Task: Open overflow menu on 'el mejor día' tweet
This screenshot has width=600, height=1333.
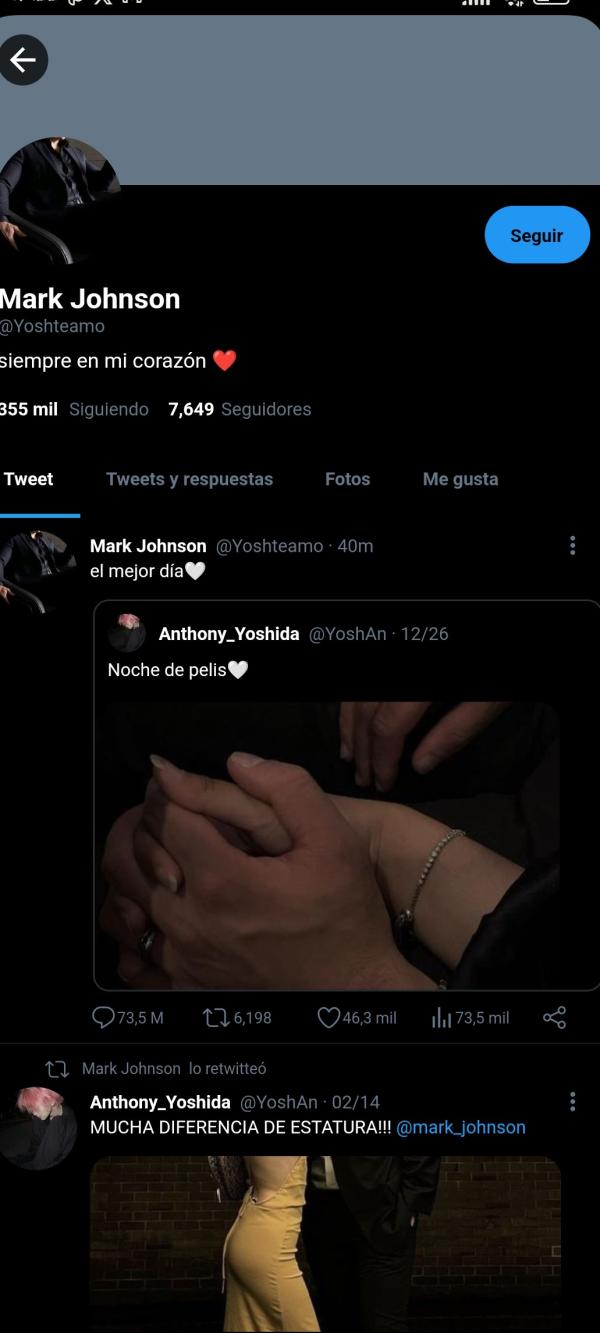Action: point(572,545)
